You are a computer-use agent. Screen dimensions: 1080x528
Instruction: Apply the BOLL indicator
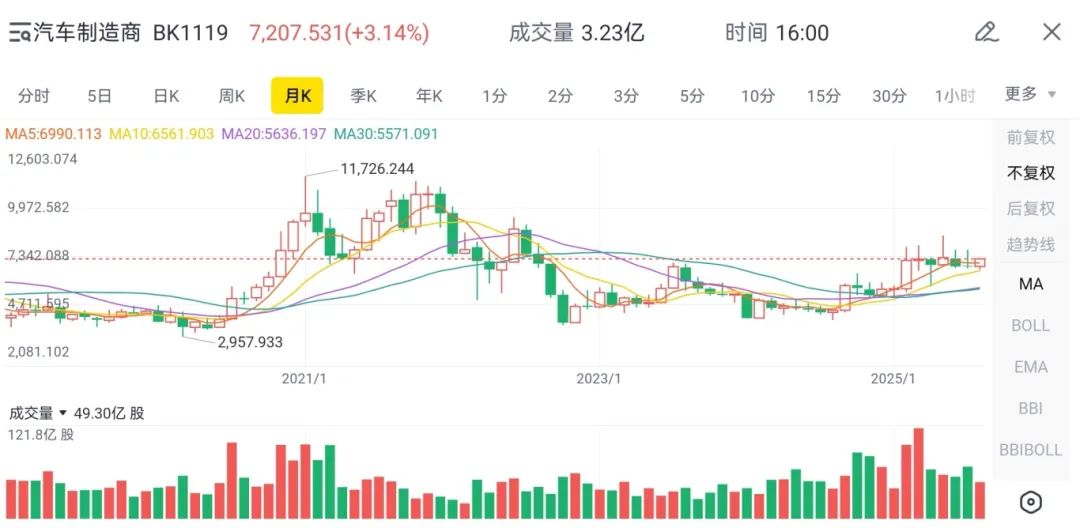click(x=1030, y=325)
